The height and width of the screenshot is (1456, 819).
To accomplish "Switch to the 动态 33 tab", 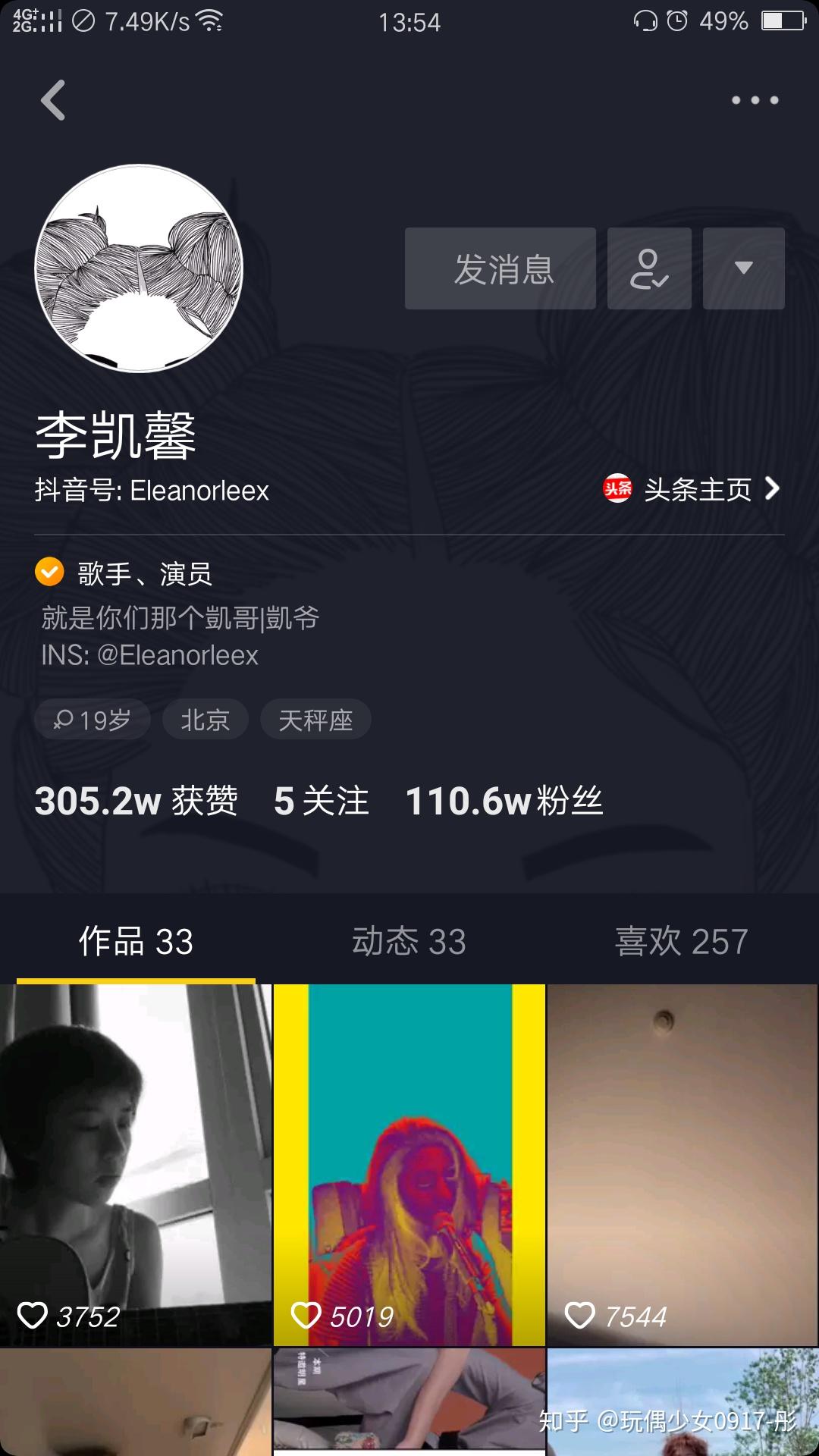I will (409, 942).
